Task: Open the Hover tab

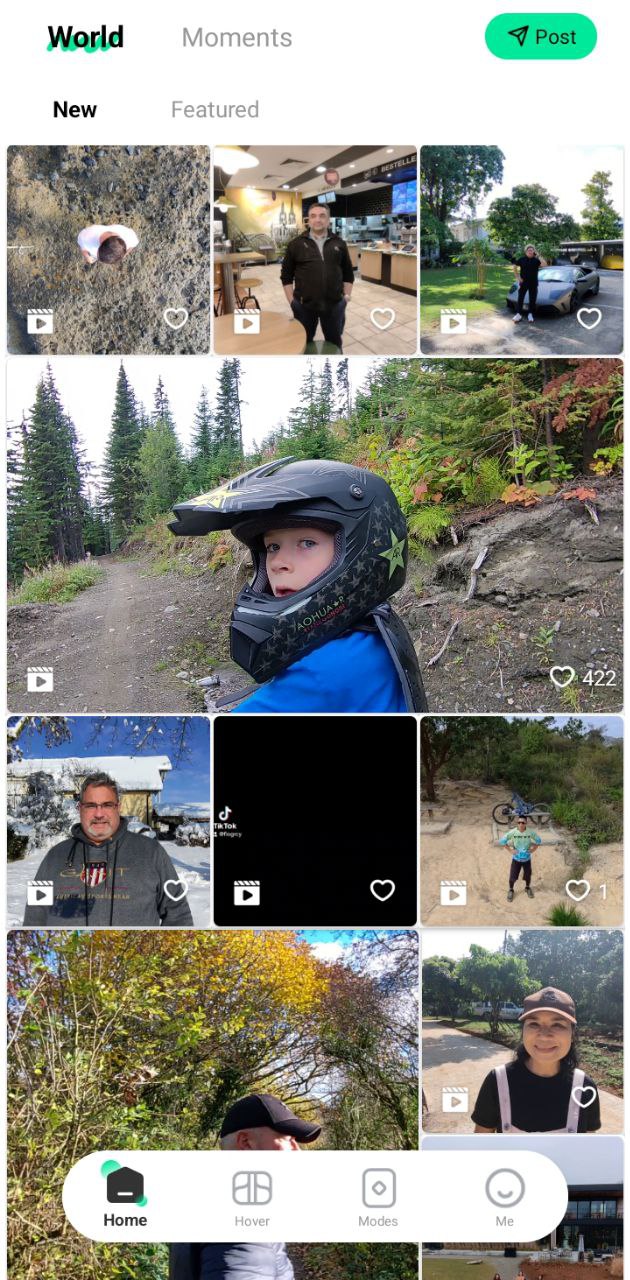Action: point(252,1198)
